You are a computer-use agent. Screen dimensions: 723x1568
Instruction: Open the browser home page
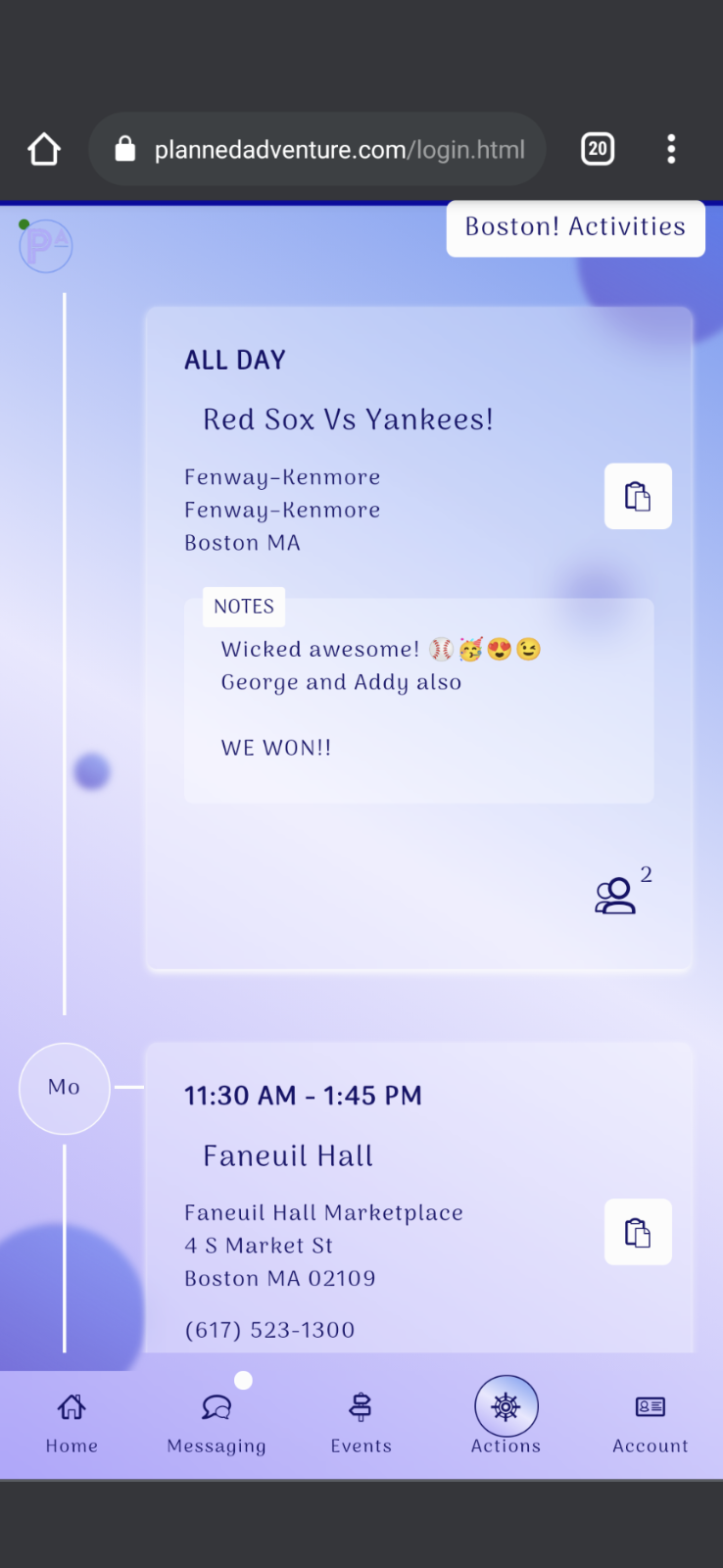pos(44,149)
